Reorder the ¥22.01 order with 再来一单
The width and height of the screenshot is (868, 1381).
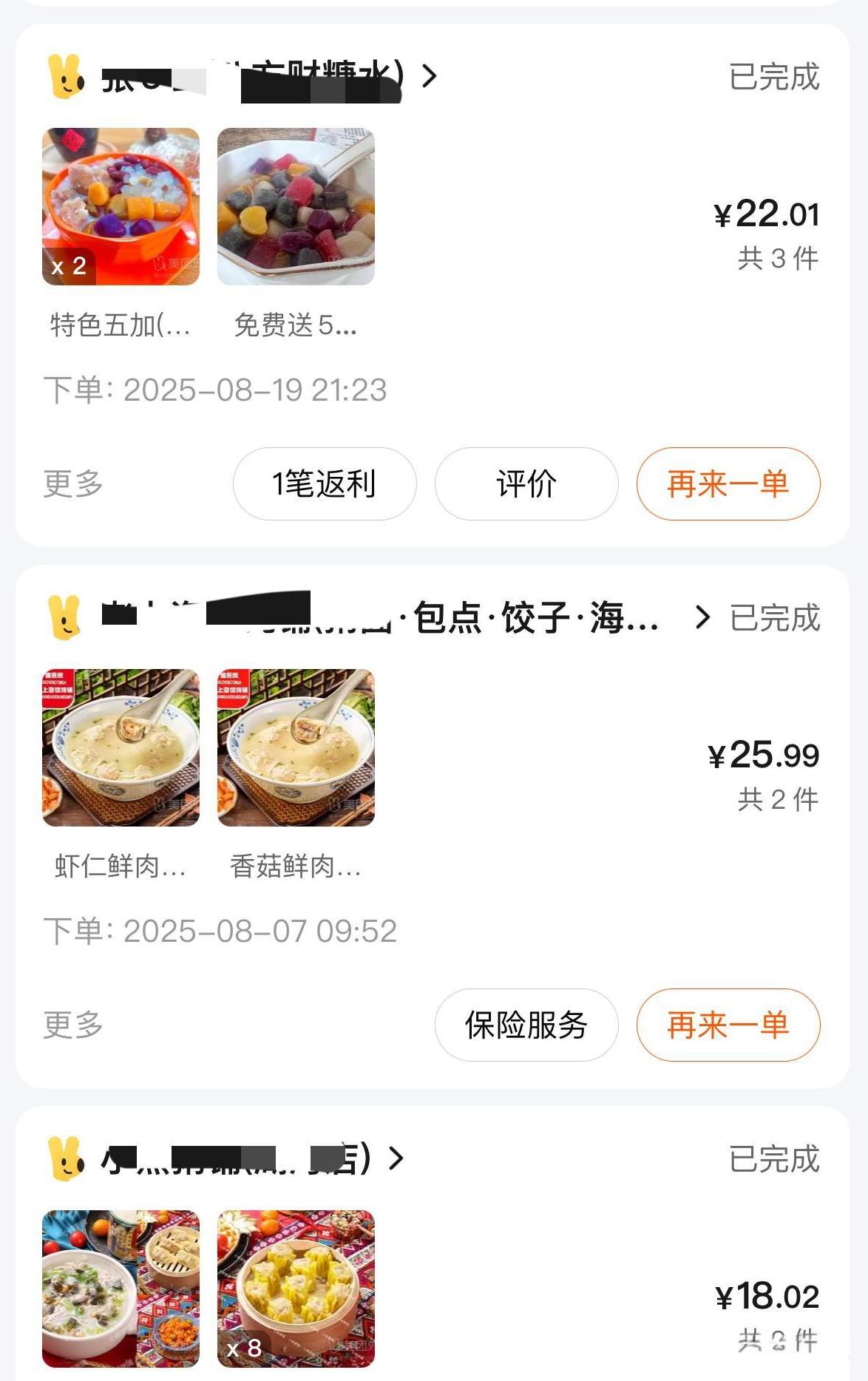(728, 484)
